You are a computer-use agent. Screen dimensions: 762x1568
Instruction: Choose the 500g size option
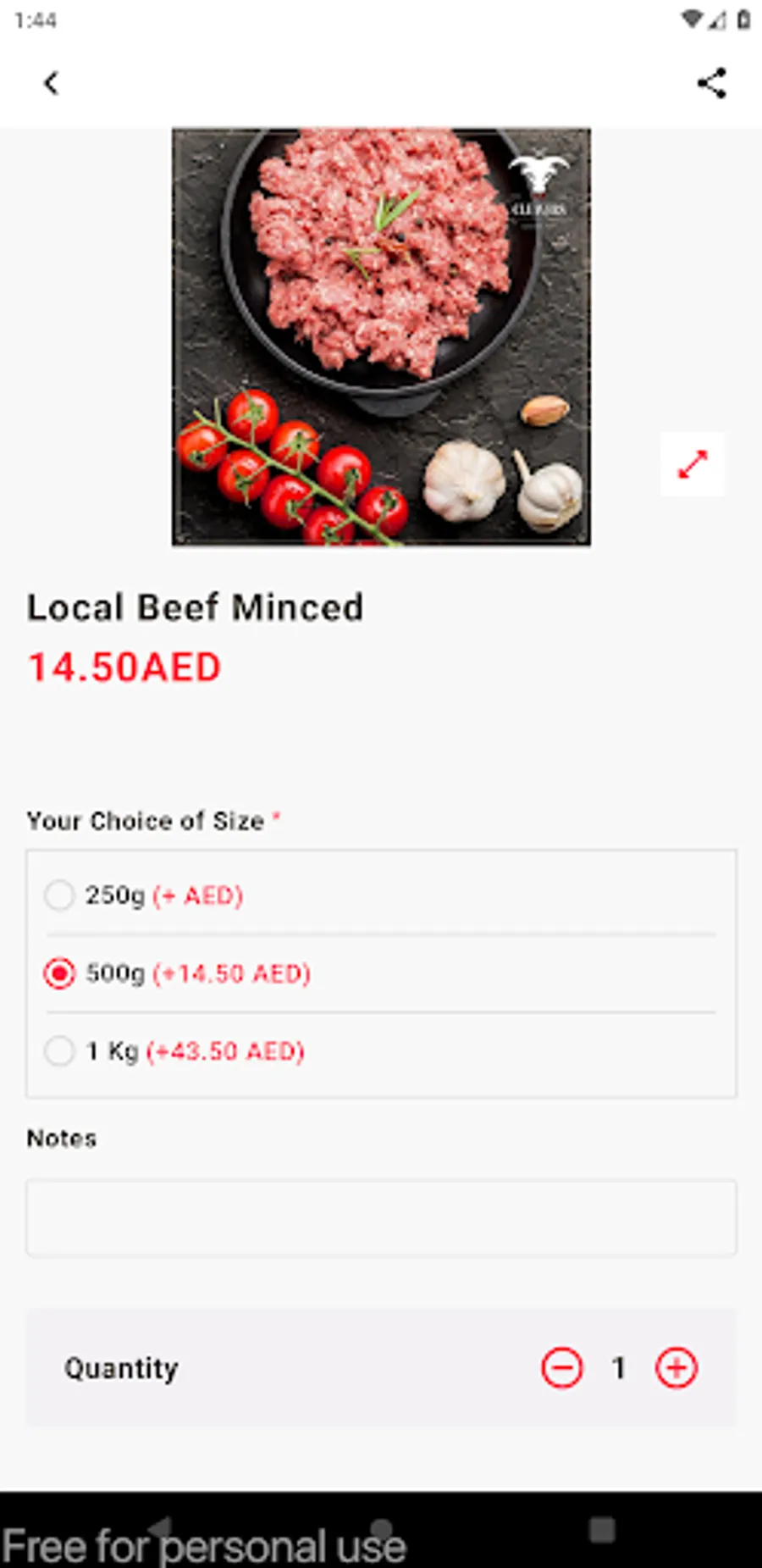pos(59,973)
